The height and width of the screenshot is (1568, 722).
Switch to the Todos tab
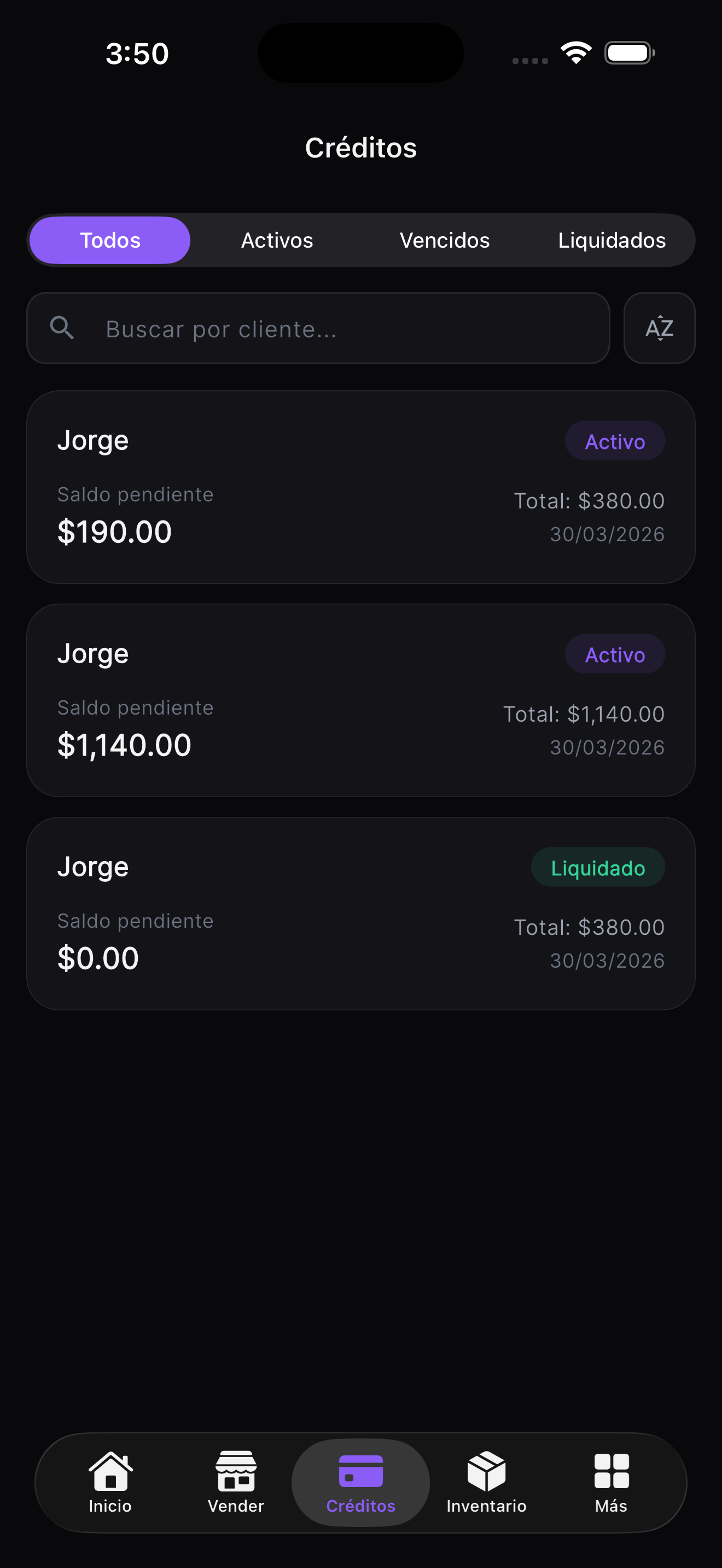point(110,240)
